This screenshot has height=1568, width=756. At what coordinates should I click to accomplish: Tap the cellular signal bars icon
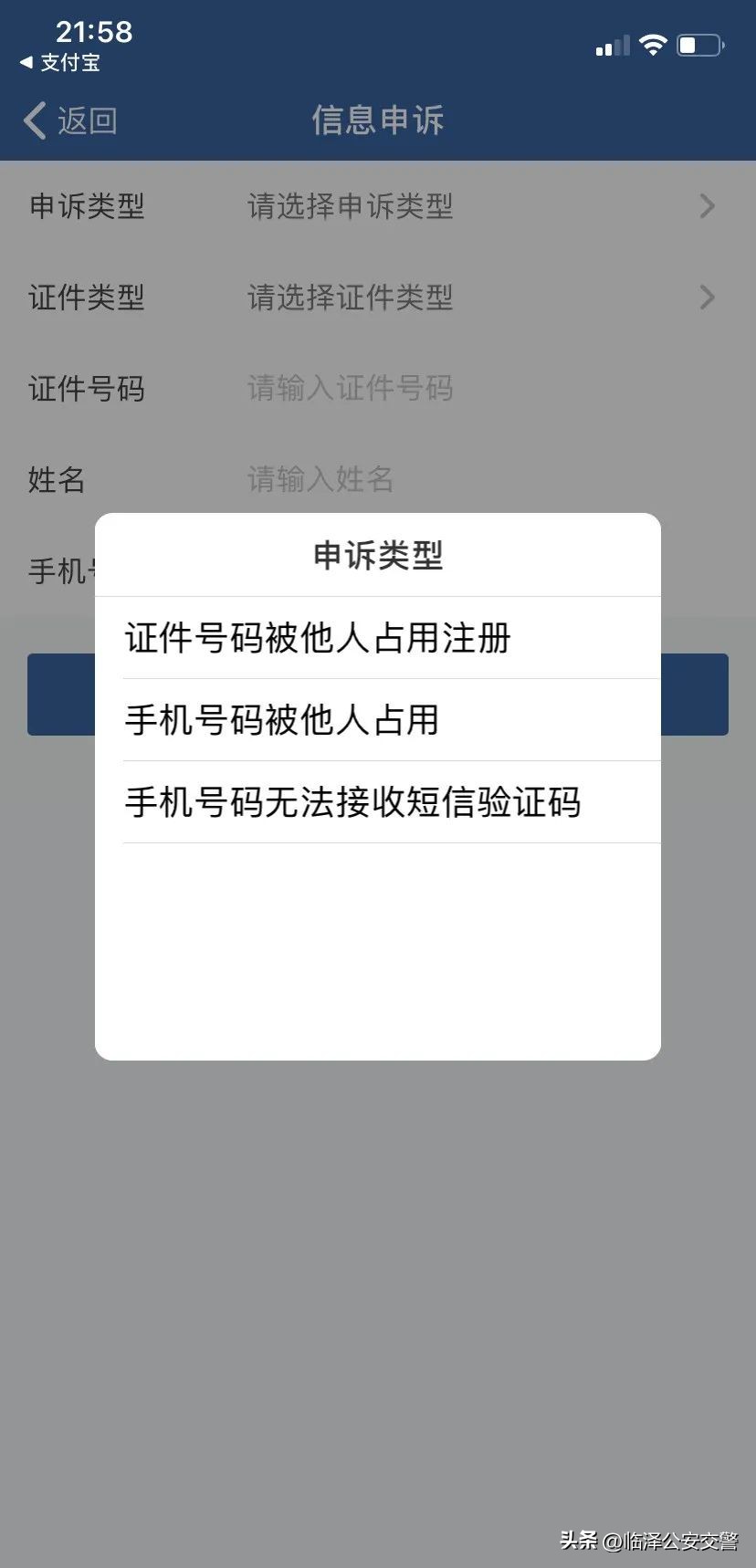pos(610,44)
